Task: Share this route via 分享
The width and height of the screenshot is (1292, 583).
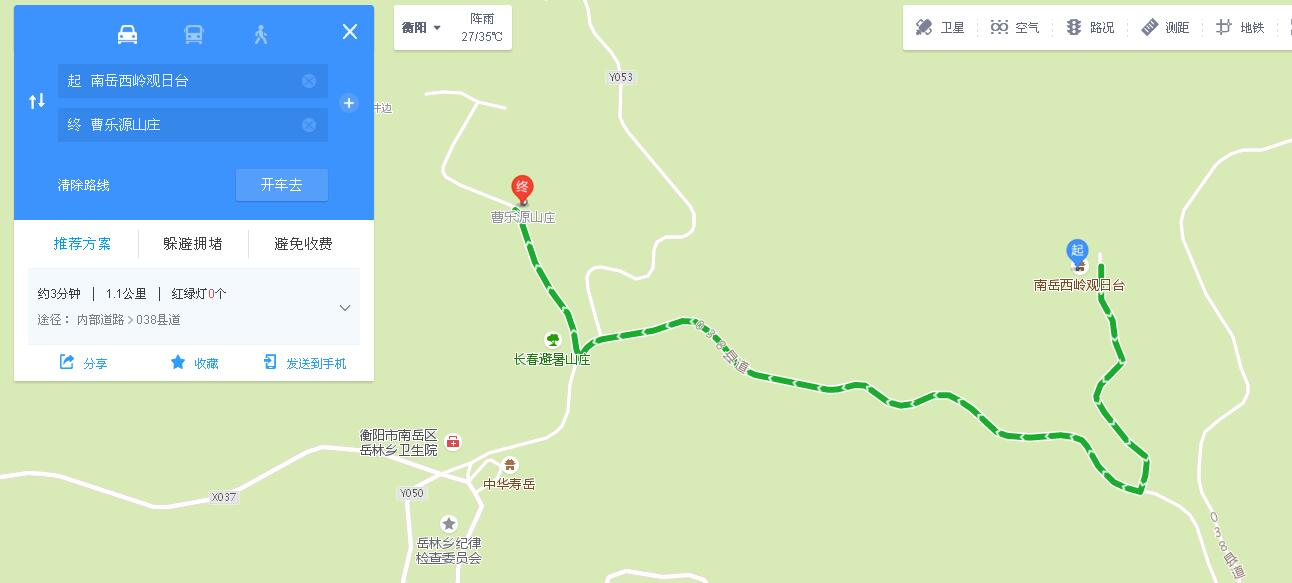Action: click(84, 363)
